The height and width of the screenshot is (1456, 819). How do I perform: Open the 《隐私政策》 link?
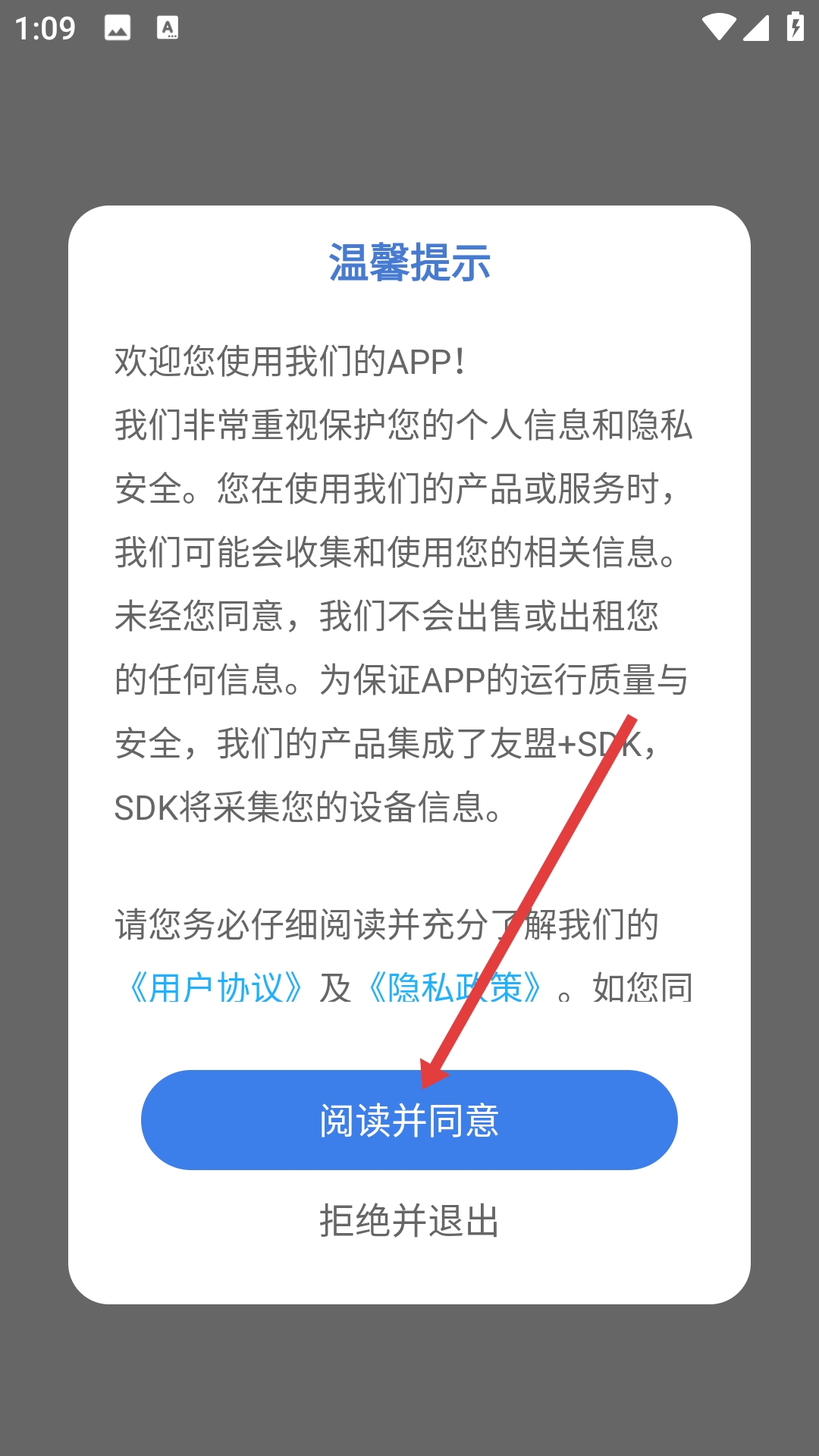click(455, 987)
